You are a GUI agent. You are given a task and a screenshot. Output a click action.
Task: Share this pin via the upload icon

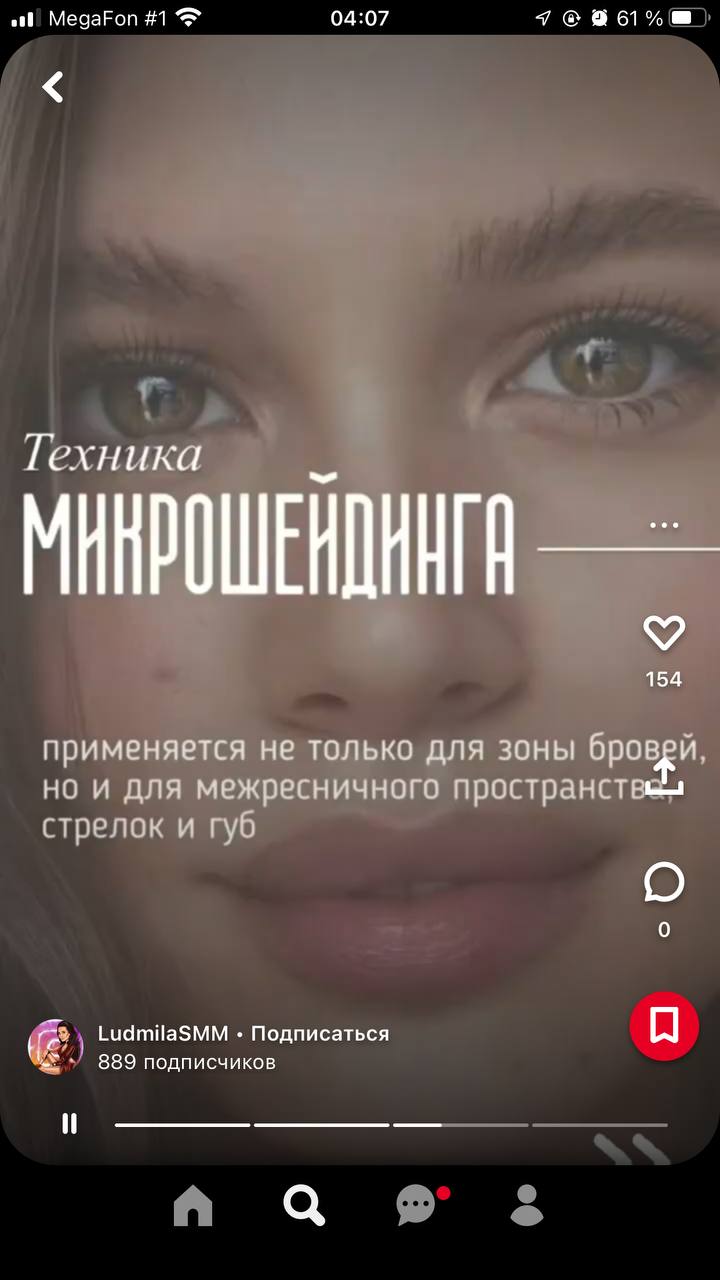pos(664,777)
